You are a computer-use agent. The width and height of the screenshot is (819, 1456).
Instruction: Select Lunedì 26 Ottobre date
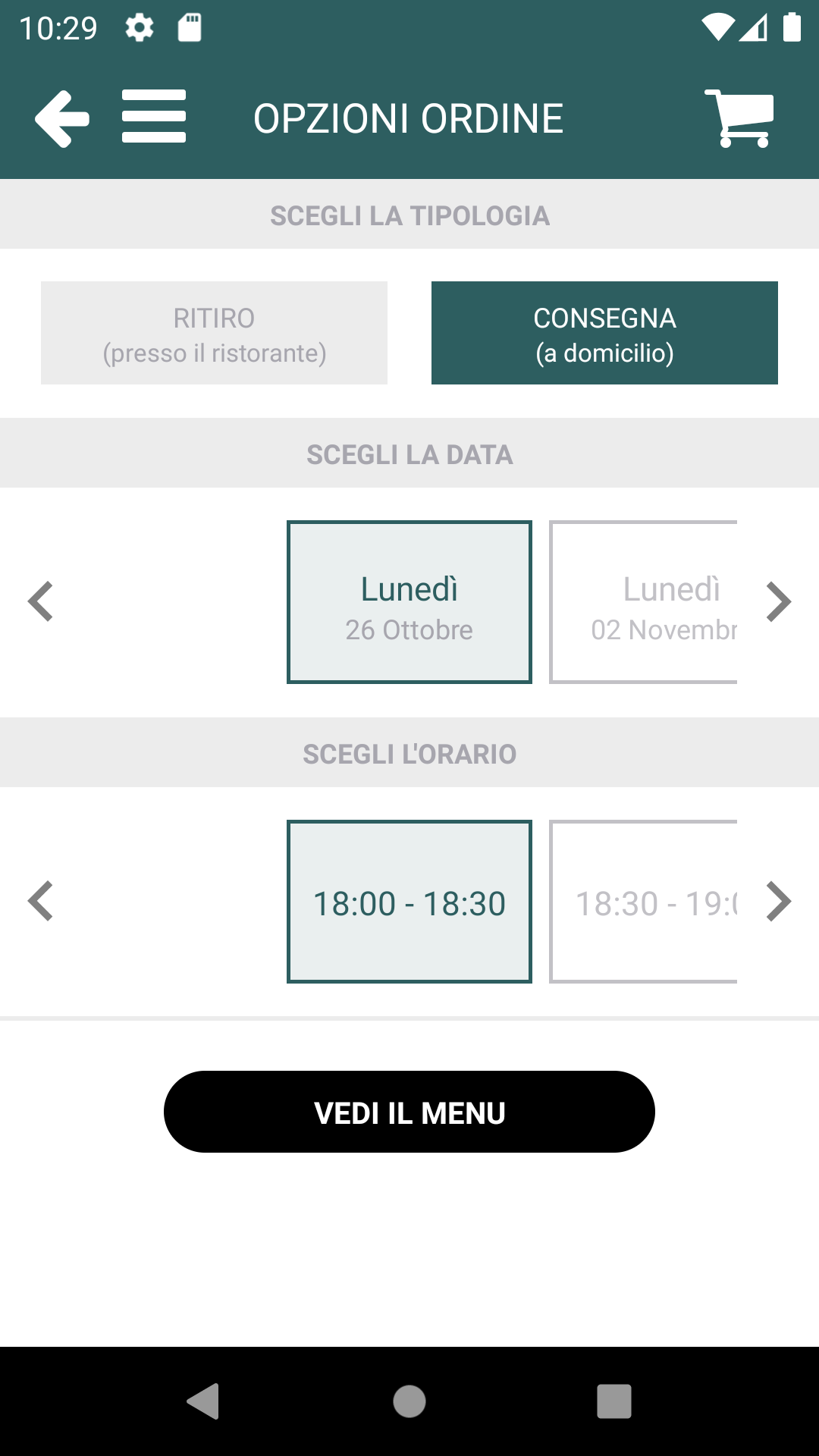[x=409, y=602]
